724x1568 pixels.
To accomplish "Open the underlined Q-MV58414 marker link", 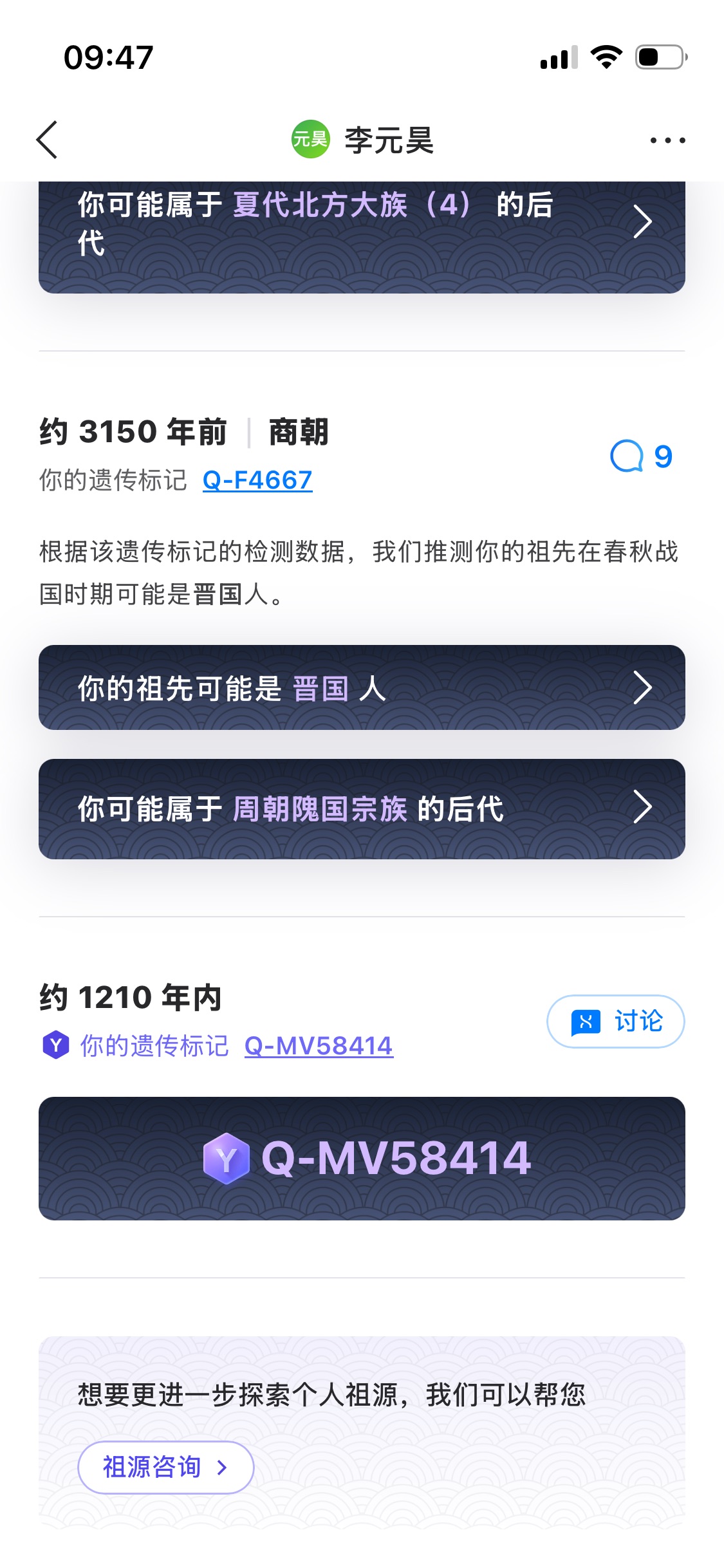I will [319, 1046].
